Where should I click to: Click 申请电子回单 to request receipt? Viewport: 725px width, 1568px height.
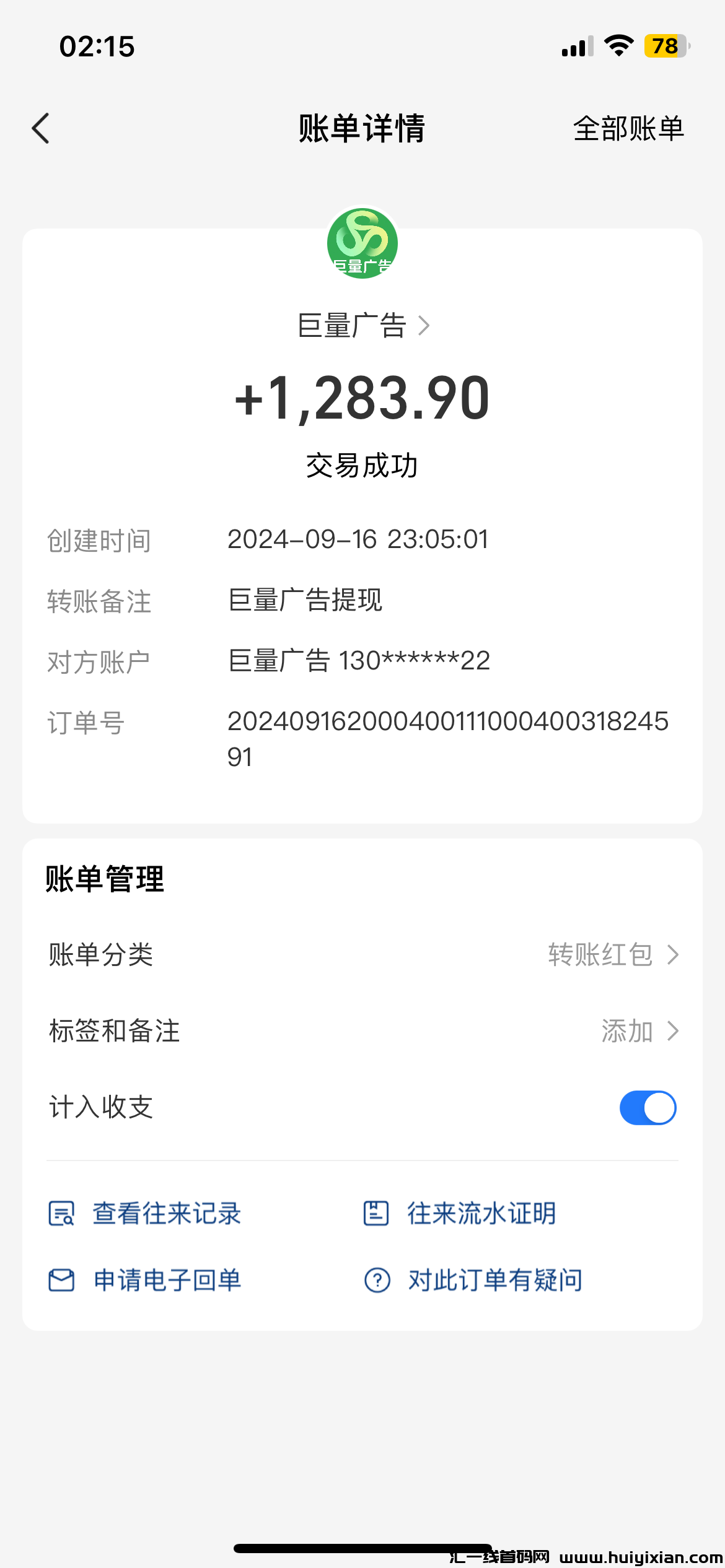click(x=167, y=1279)
